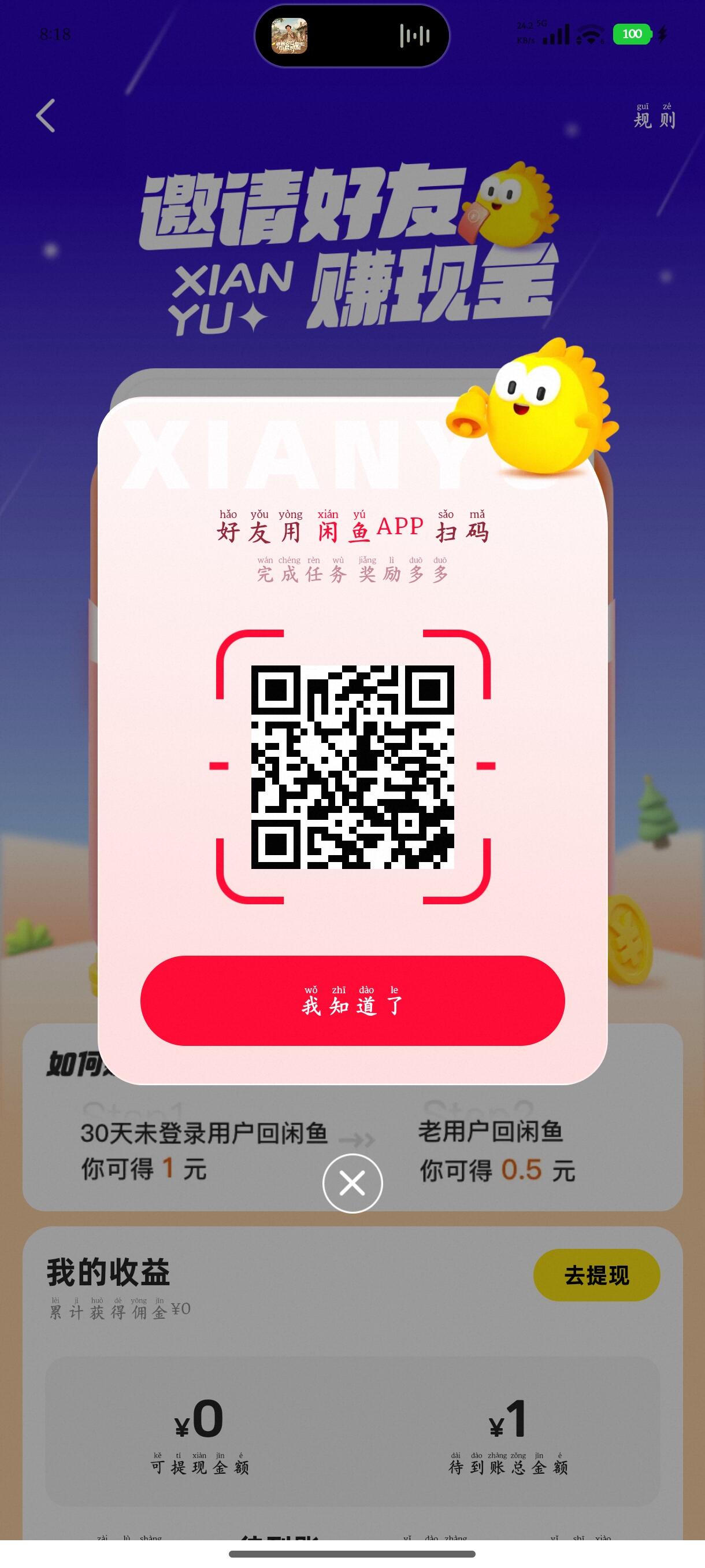The image size is (705, 1568).
Task: Tap 去提现 to withdraw earnings
Action: (598, 1275)
